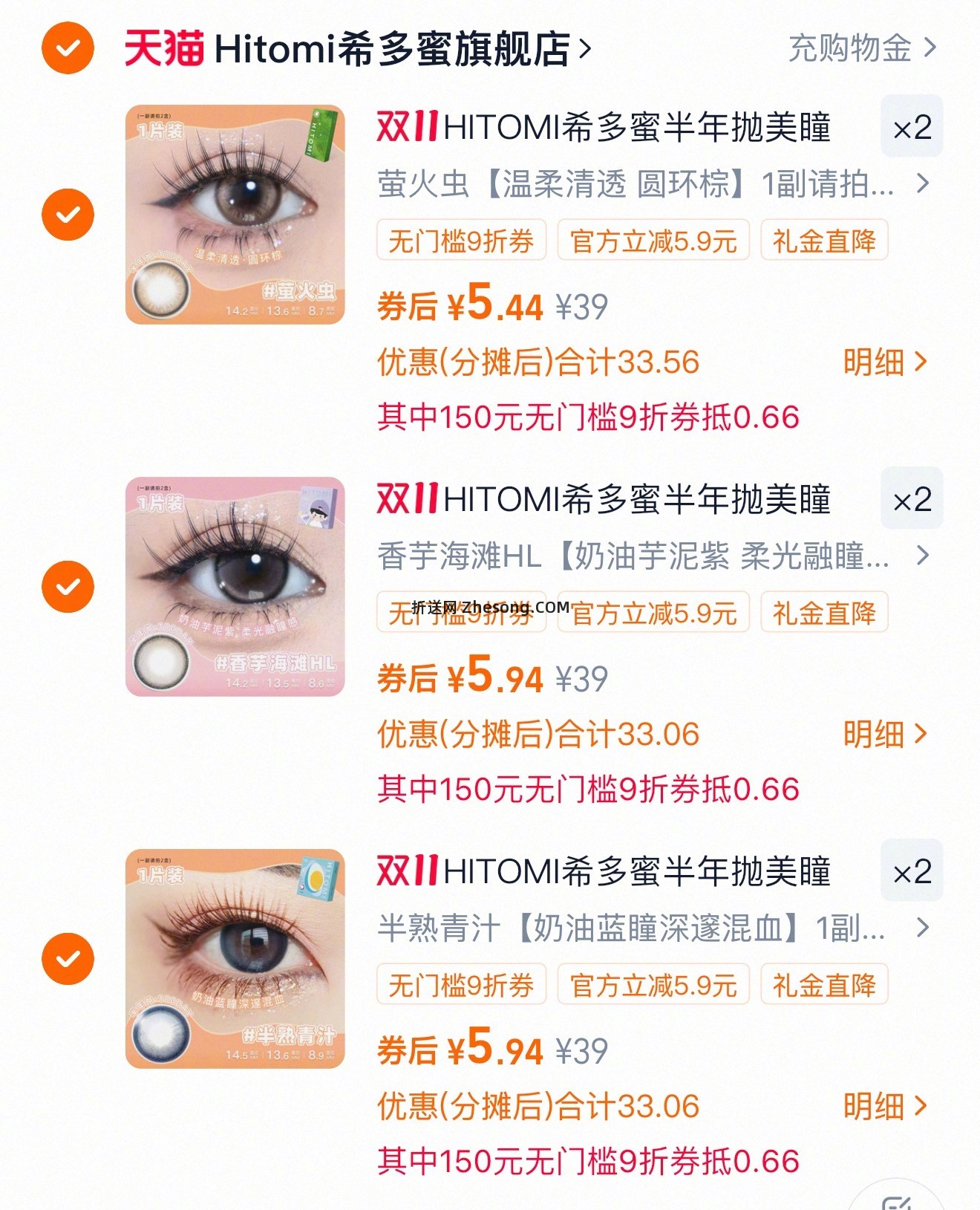Toggle the 萤火虫 product selection checkbox
The height and width of the screenshot is (1210, 980).
point(66,213)
